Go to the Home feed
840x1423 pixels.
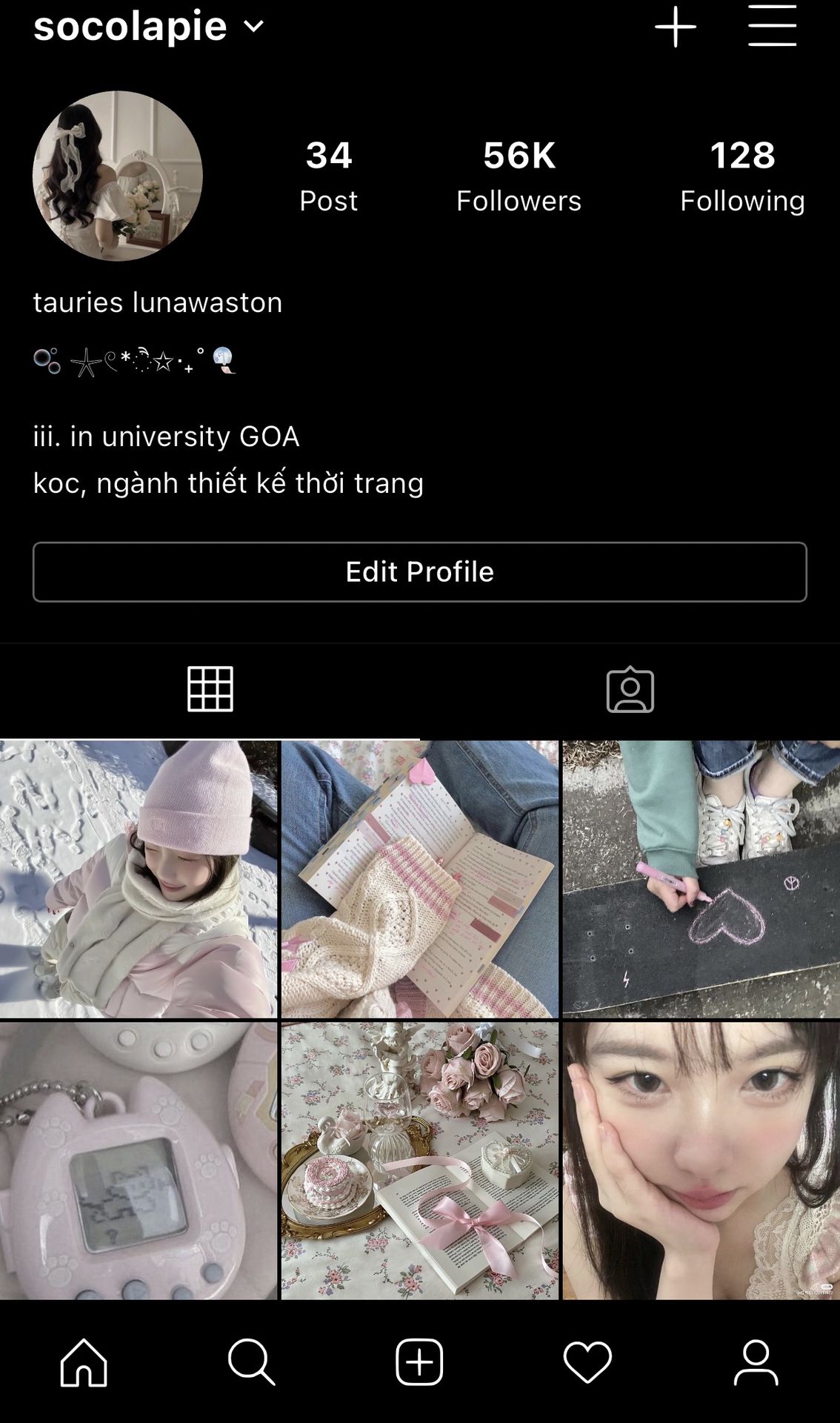coord(84,1361)
